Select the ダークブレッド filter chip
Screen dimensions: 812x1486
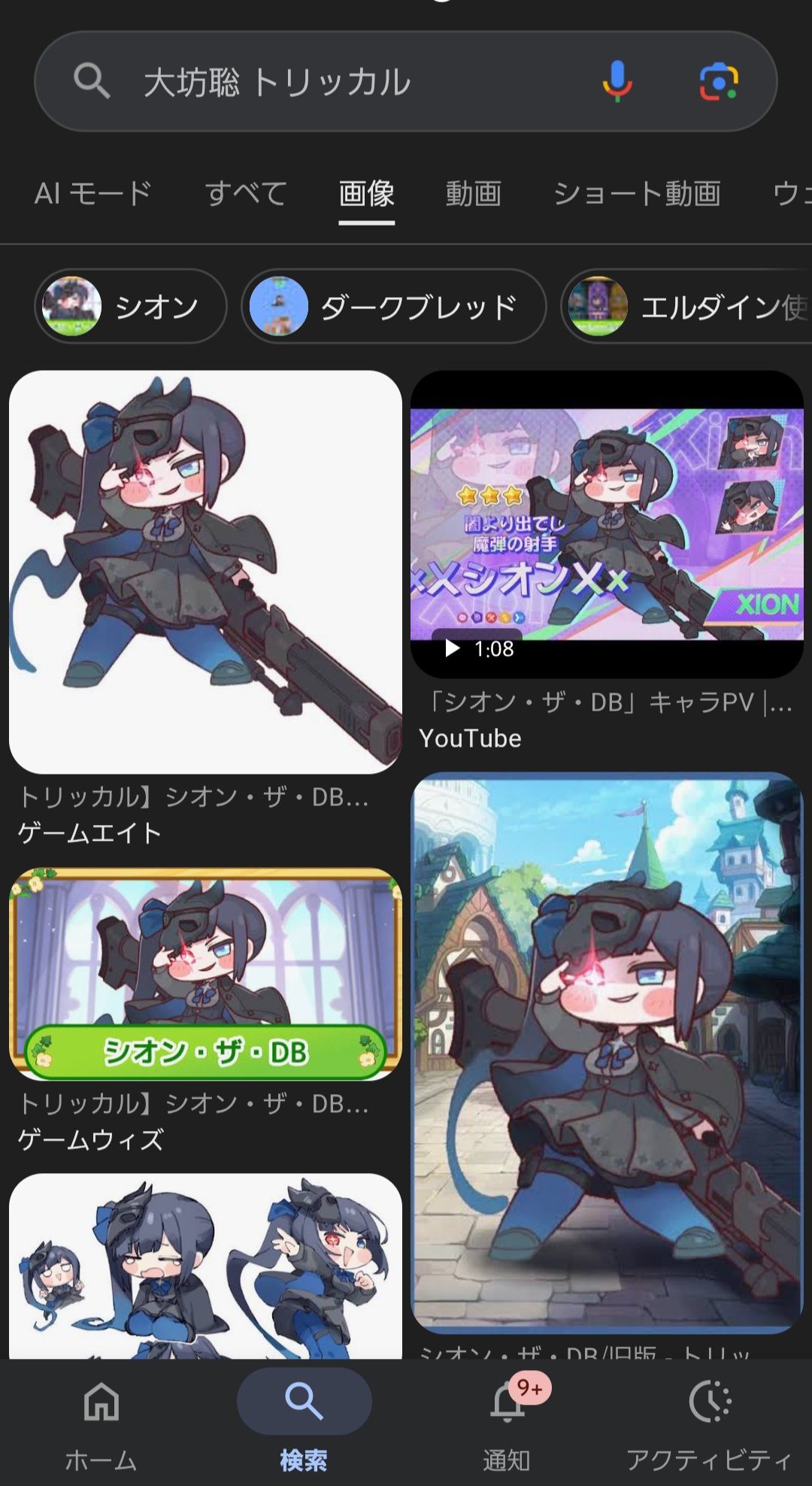click(393, 306)
